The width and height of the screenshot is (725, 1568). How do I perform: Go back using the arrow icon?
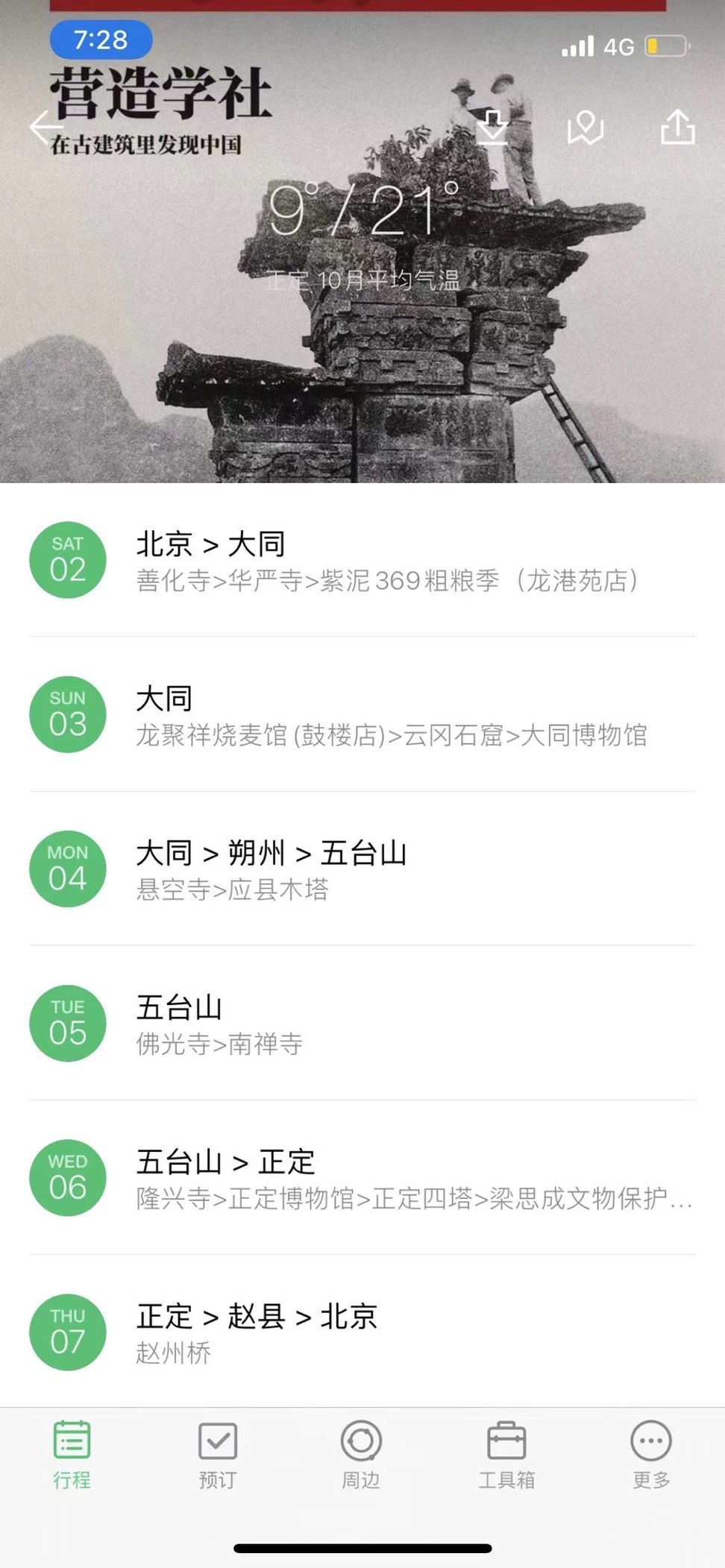[46, 127]
